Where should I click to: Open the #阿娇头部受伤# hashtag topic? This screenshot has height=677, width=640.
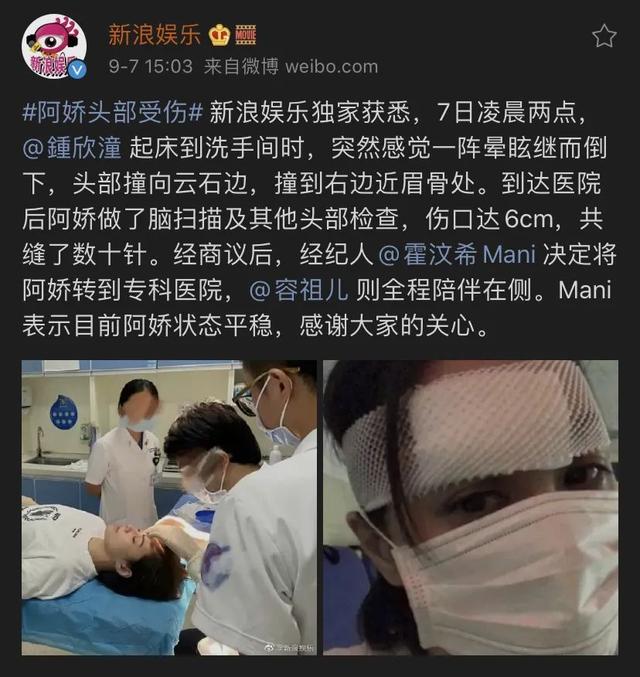pyautogui.click(x=113, y=112)
